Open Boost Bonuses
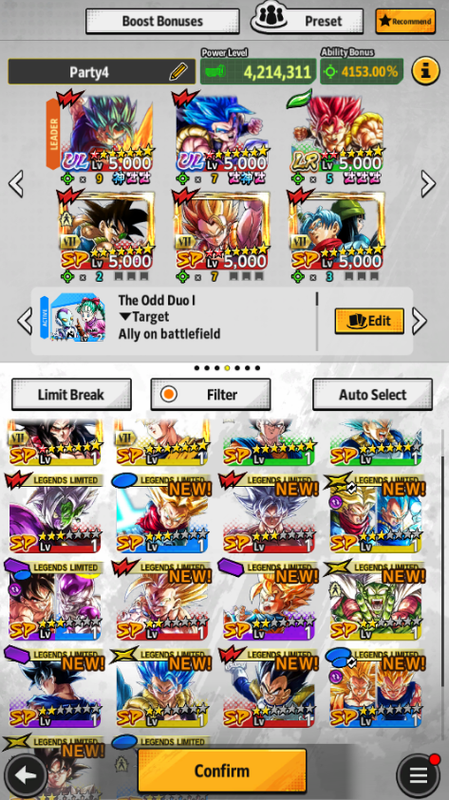Viewport: 449px width, 800px height. tap(162, 21)
